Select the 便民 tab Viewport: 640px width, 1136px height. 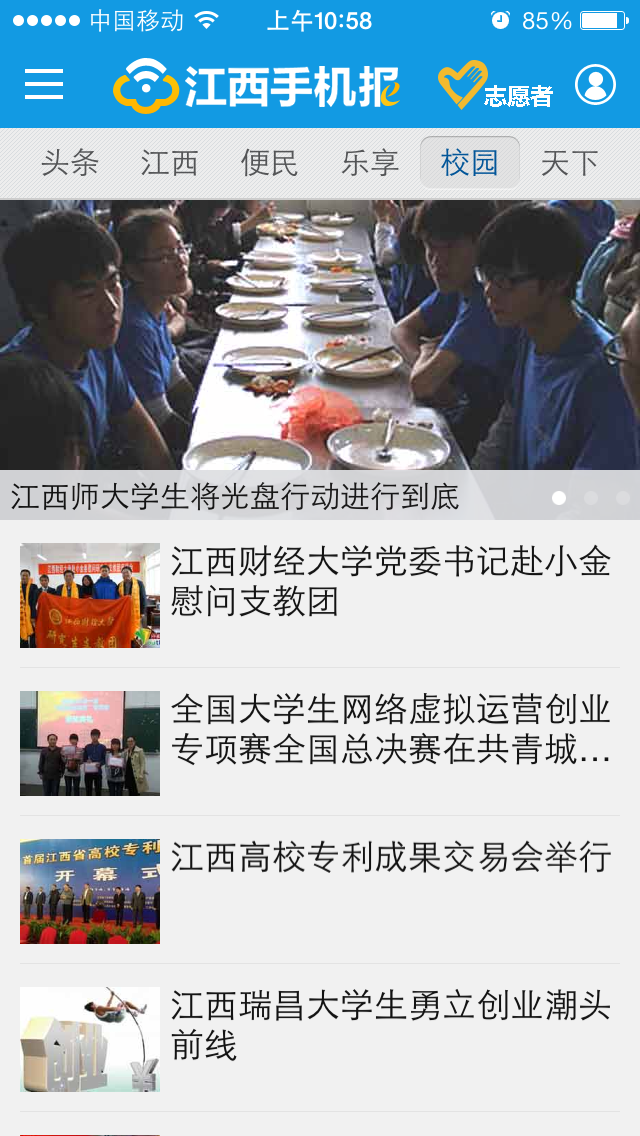coord(269,162)
